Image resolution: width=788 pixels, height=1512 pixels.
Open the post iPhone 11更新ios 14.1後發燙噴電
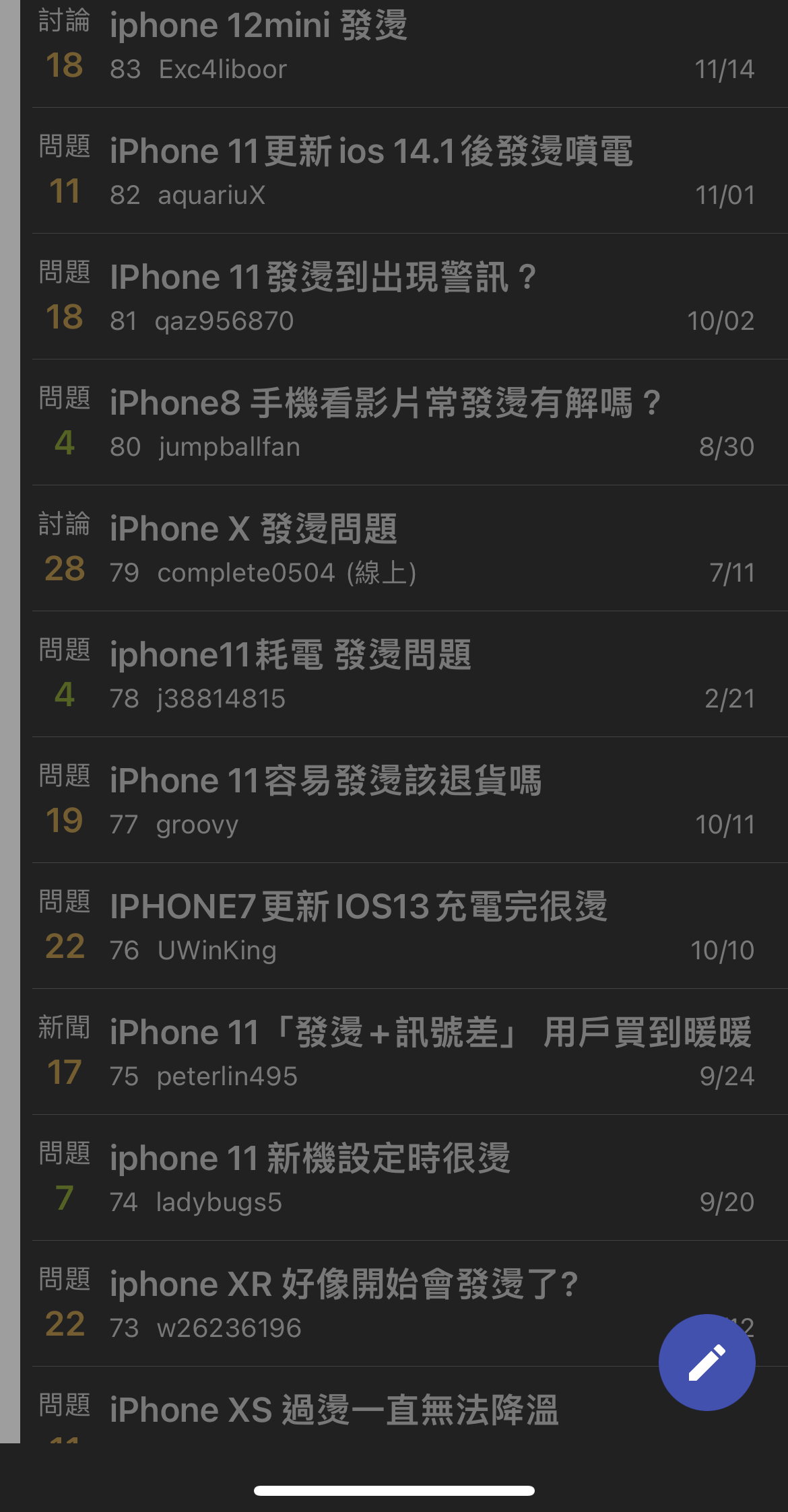pyautogui.click(x=370, y=151)
